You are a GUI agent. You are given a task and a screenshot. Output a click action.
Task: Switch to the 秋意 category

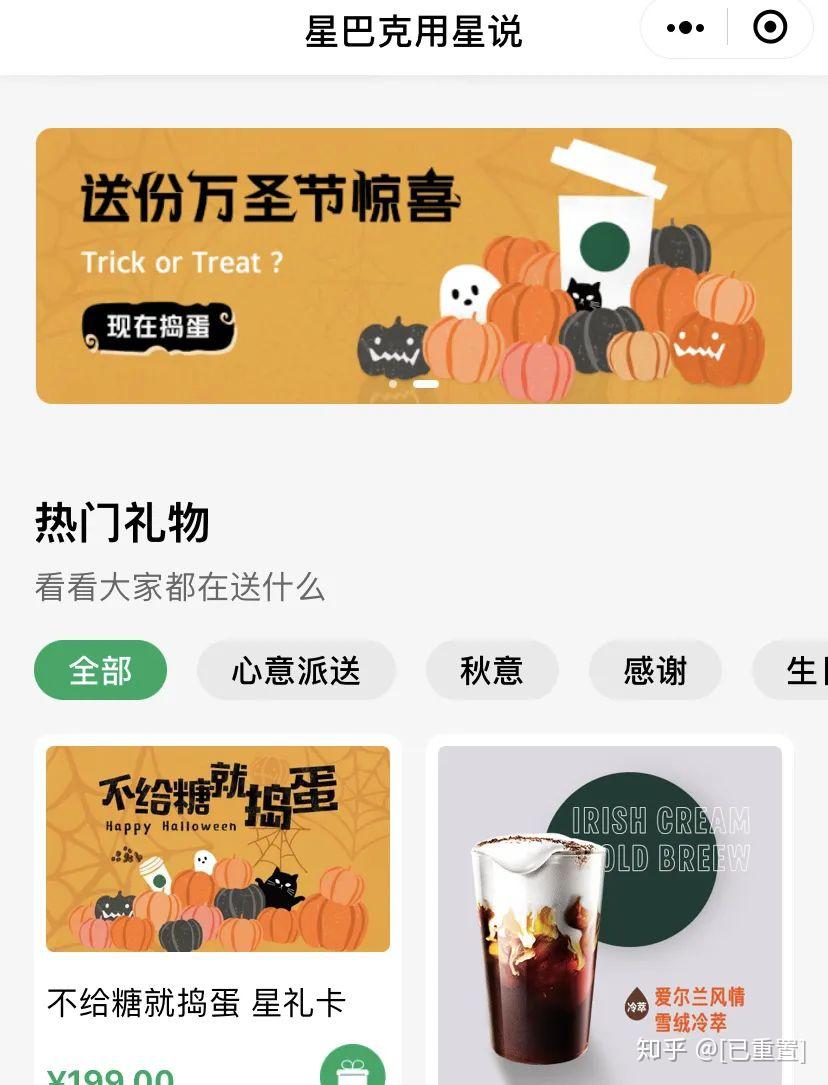coord(491,670)
